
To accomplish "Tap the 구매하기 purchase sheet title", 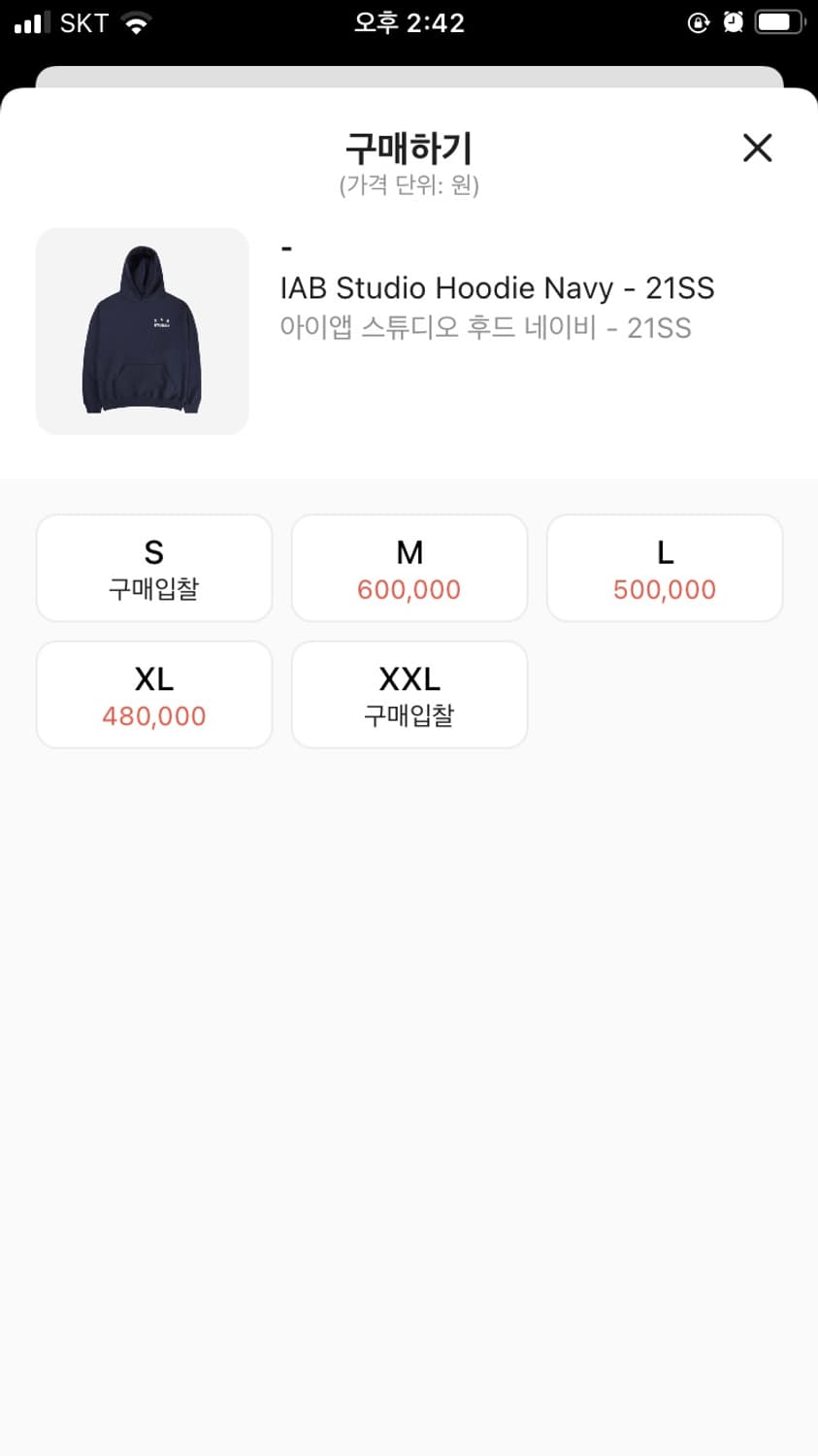I will point(409,148).
